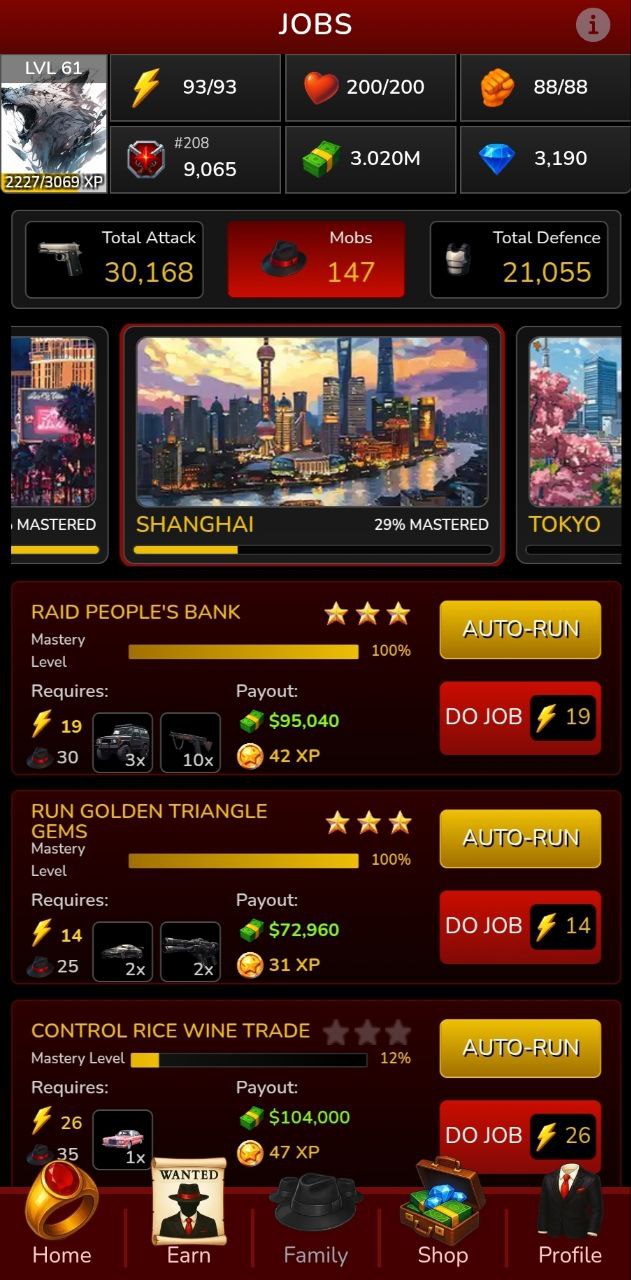This screenshot has height=1280, width=631.
Task: Open the Family tab
Action: 315,1220
